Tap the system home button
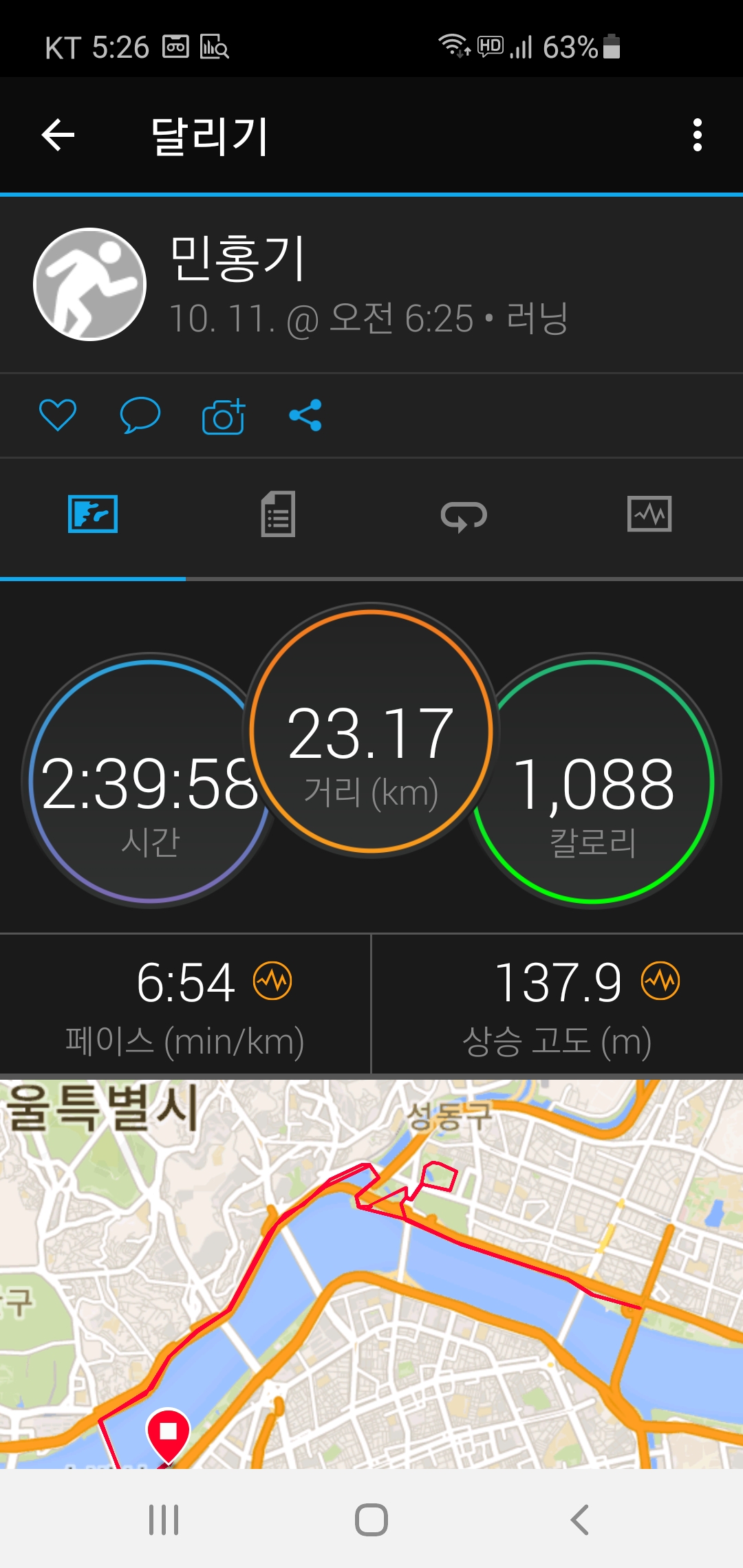The width and height of the screenshot is (743, 1568). coord(371,1519)
